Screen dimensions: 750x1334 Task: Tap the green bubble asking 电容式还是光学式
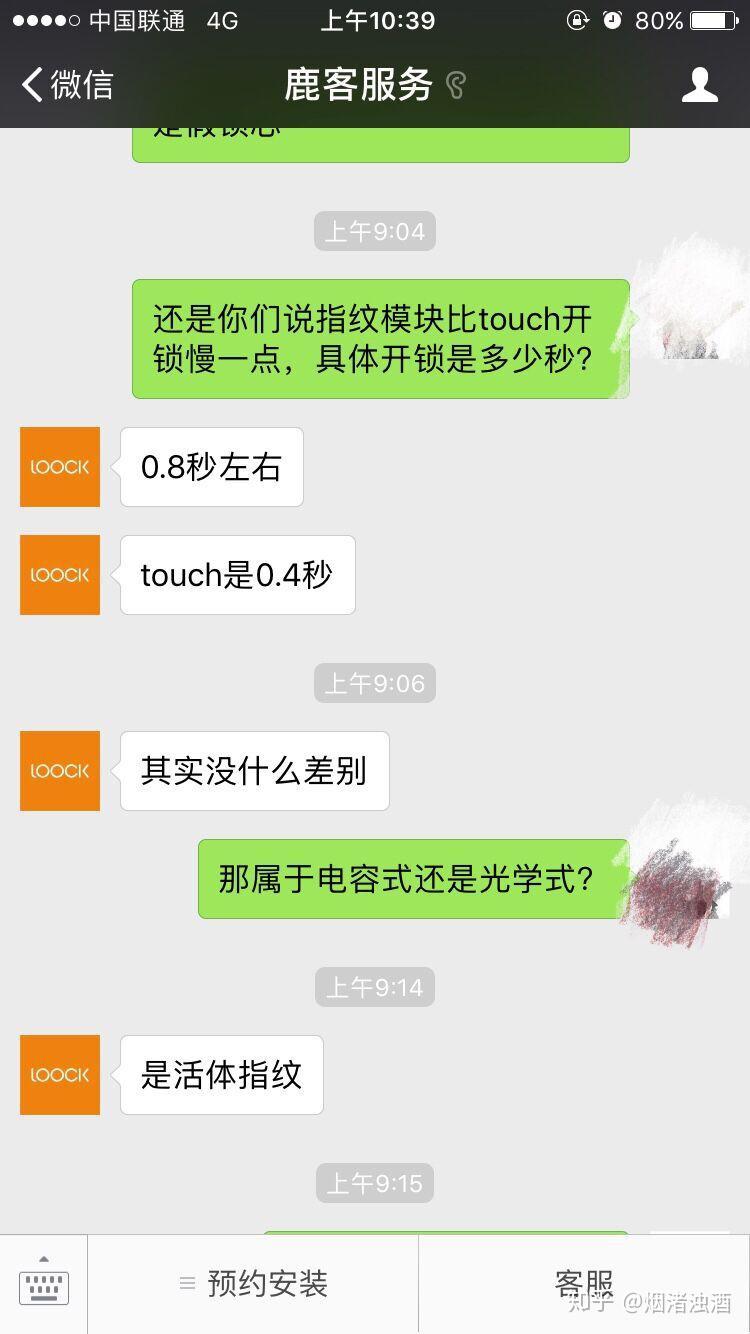415,879
